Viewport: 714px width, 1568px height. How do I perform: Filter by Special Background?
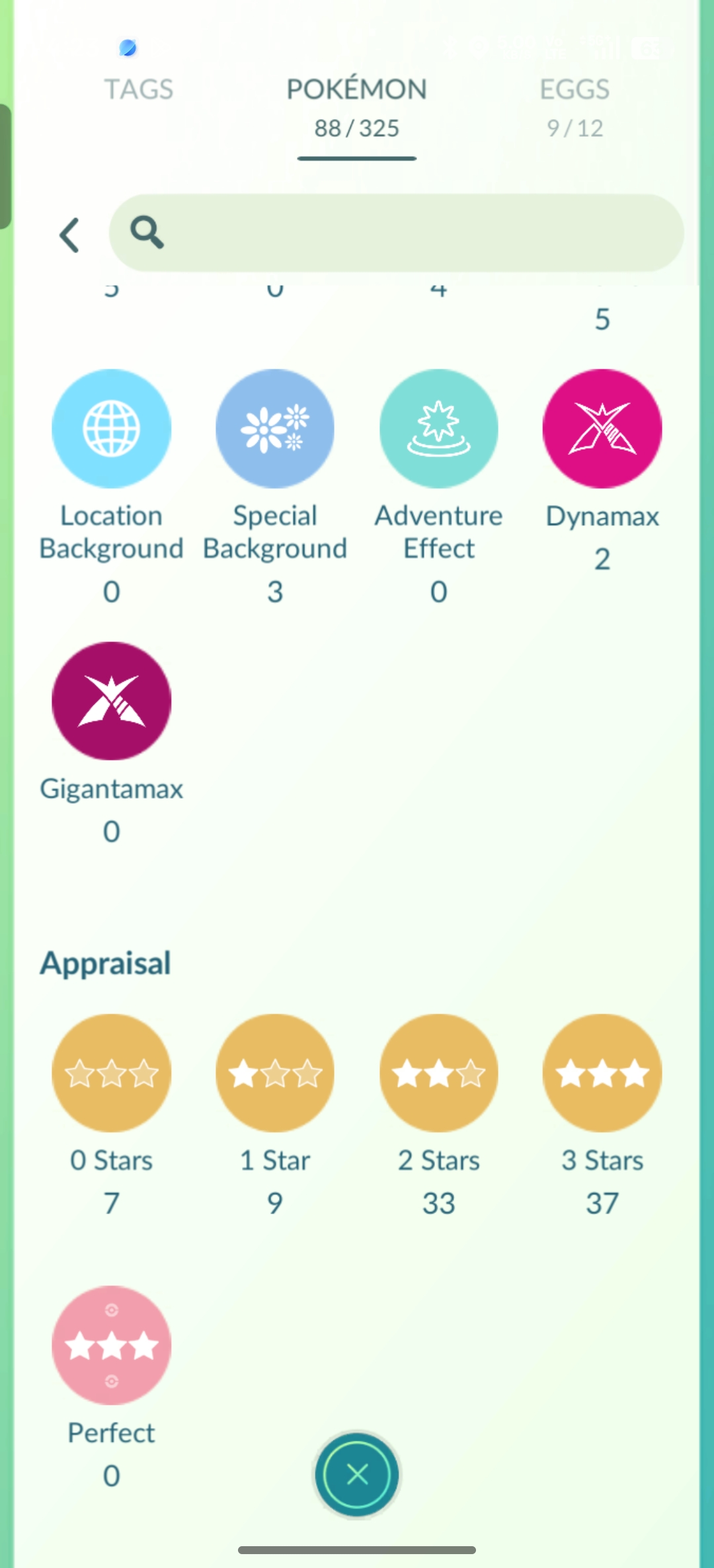(x=275, y=429)
